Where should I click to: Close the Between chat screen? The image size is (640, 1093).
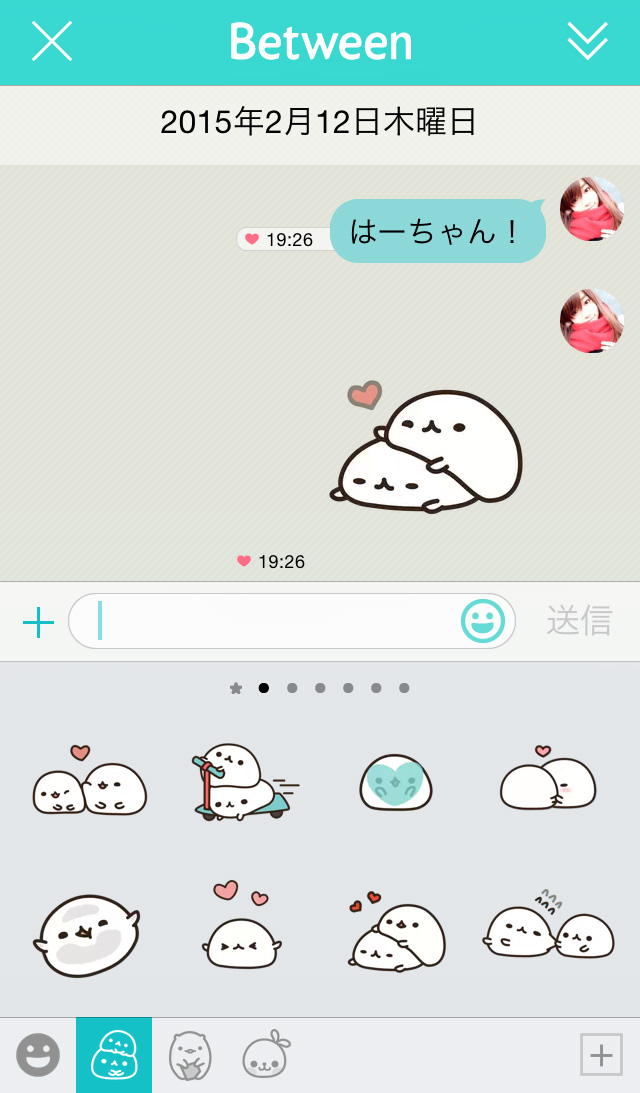tap(52, 42)
